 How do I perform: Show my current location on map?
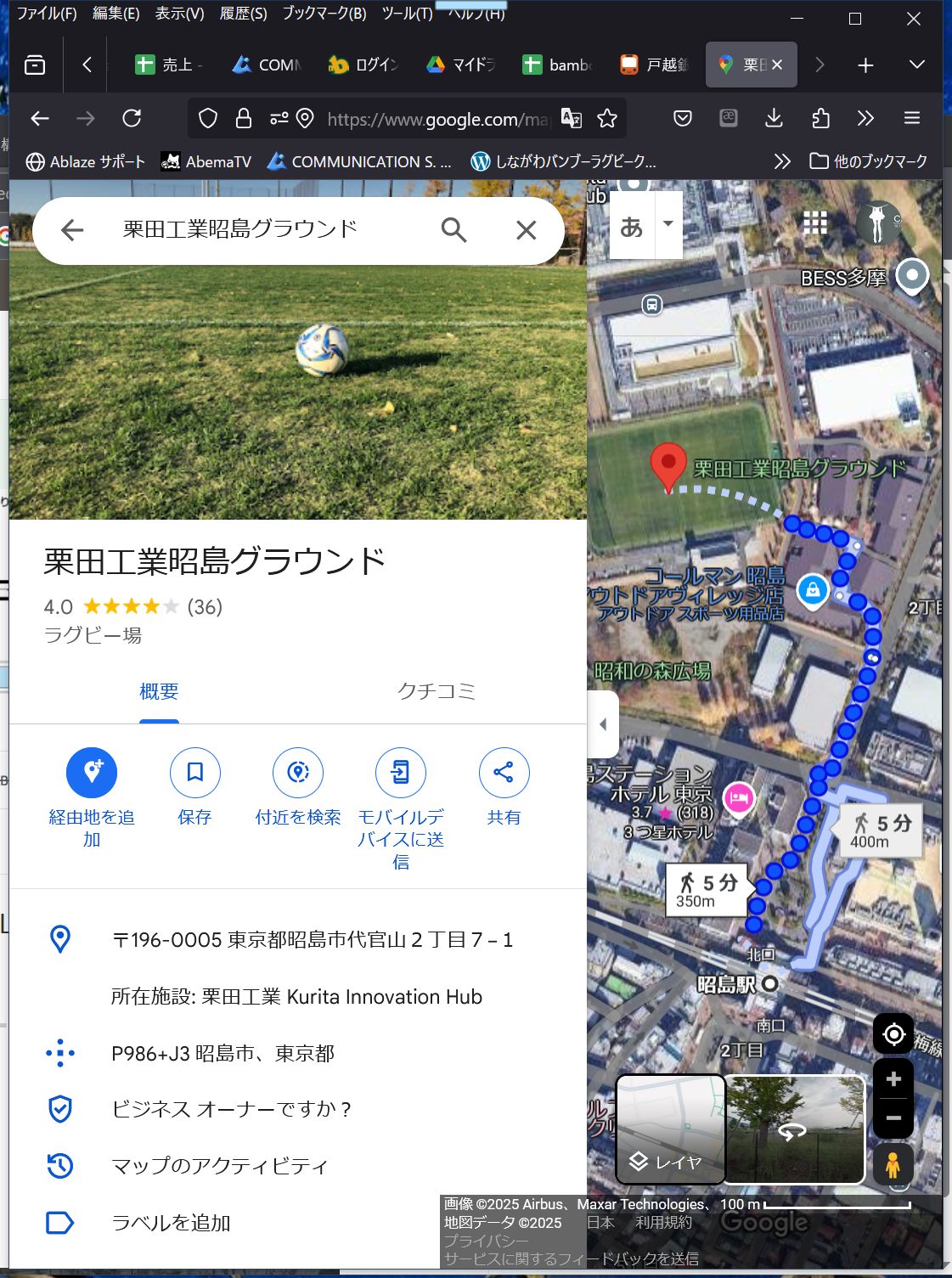point(893,1033)
